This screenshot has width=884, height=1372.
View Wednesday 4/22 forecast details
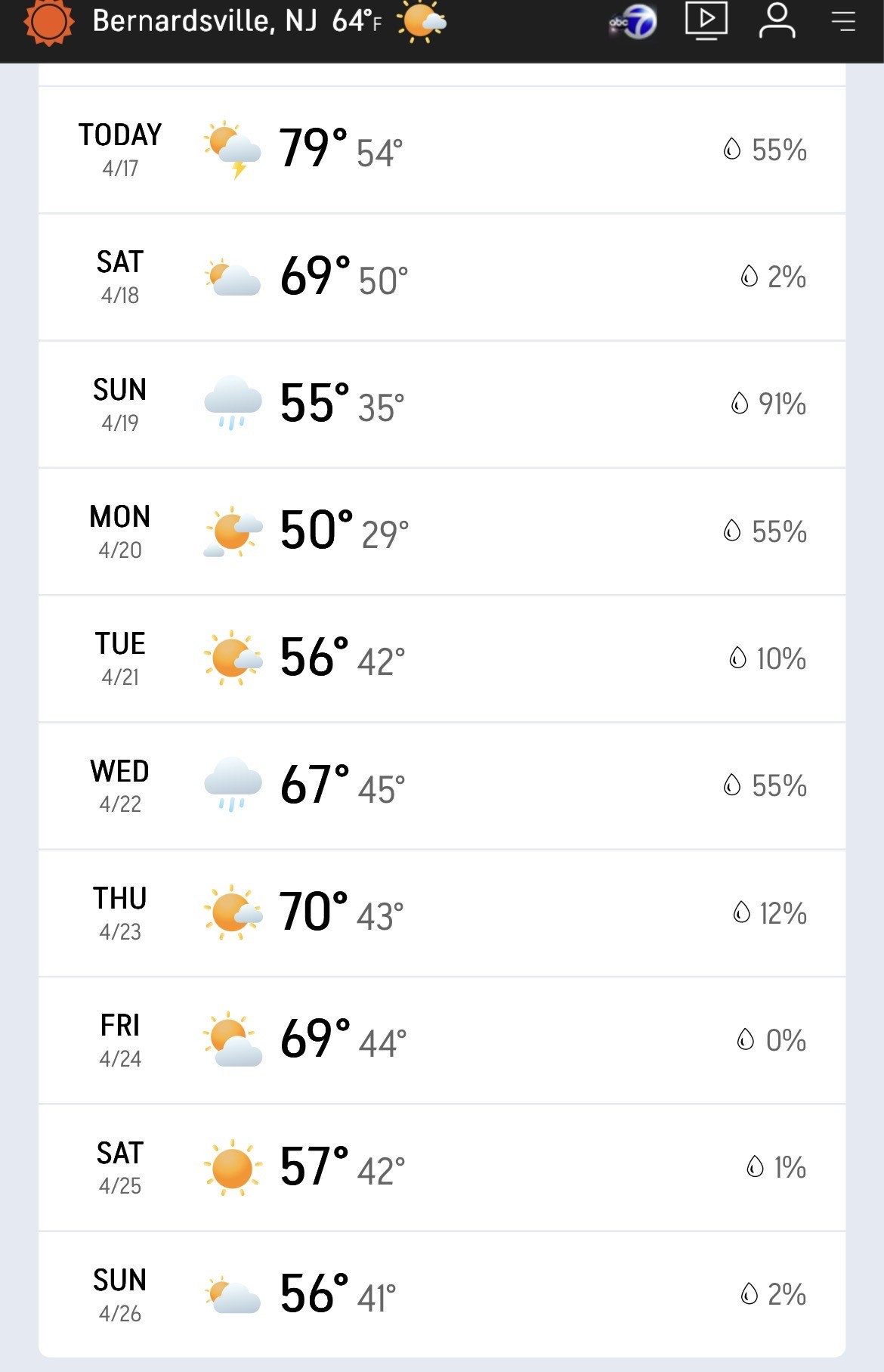coord(442,785)
